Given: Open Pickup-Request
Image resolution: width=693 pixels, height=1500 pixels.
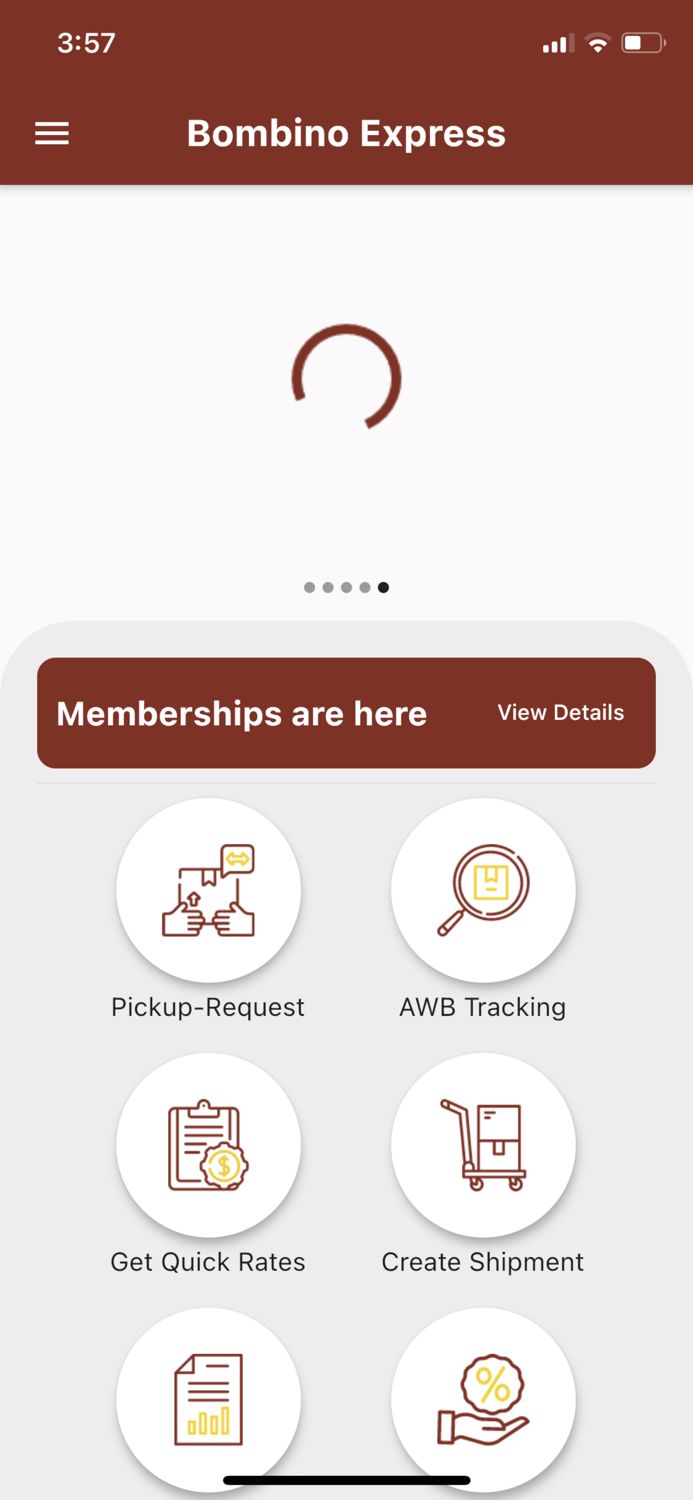Looking at the screenshot, I should 208,890.
